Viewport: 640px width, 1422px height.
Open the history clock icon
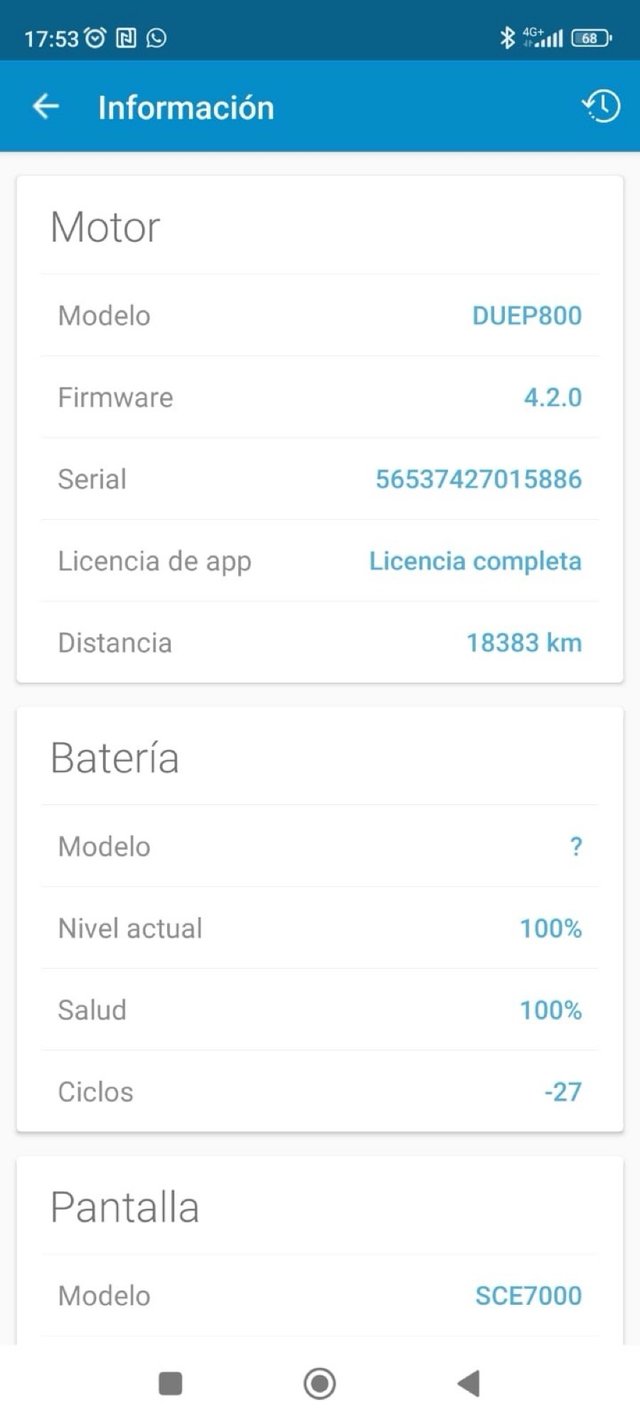click(601, 107)
